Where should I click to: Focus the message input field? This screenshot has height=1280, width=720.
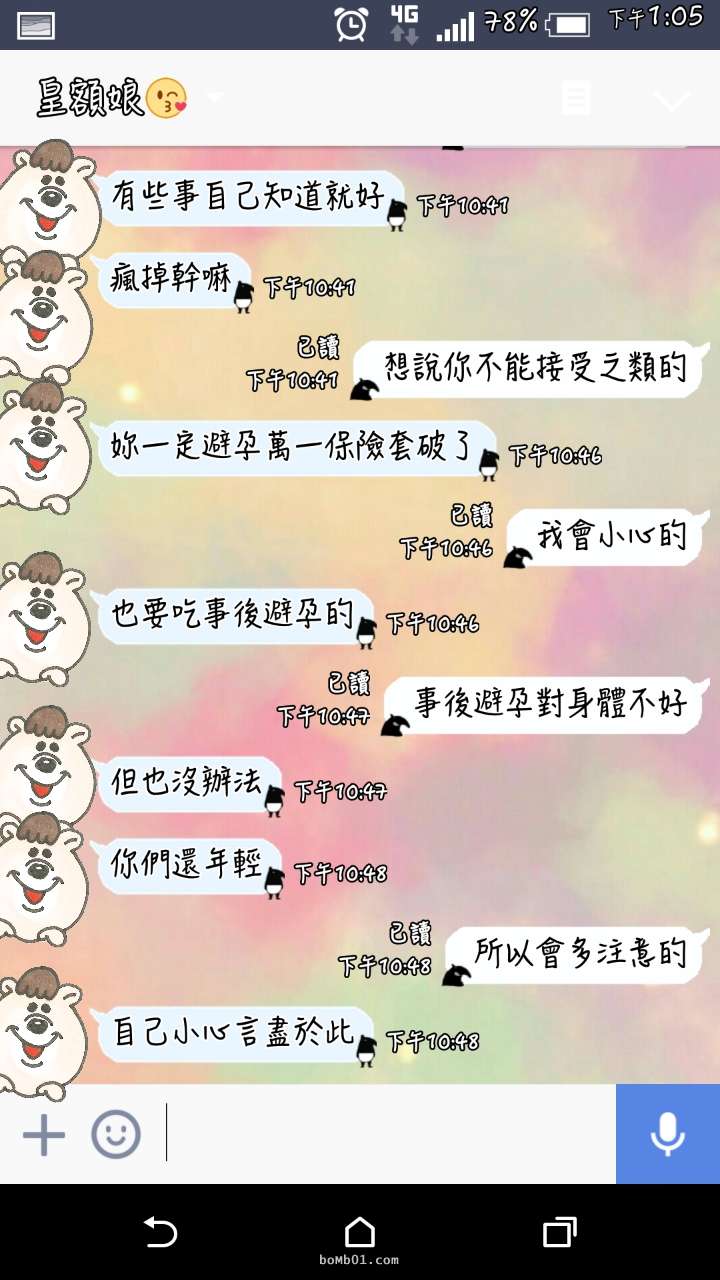tap(388, 1134)
